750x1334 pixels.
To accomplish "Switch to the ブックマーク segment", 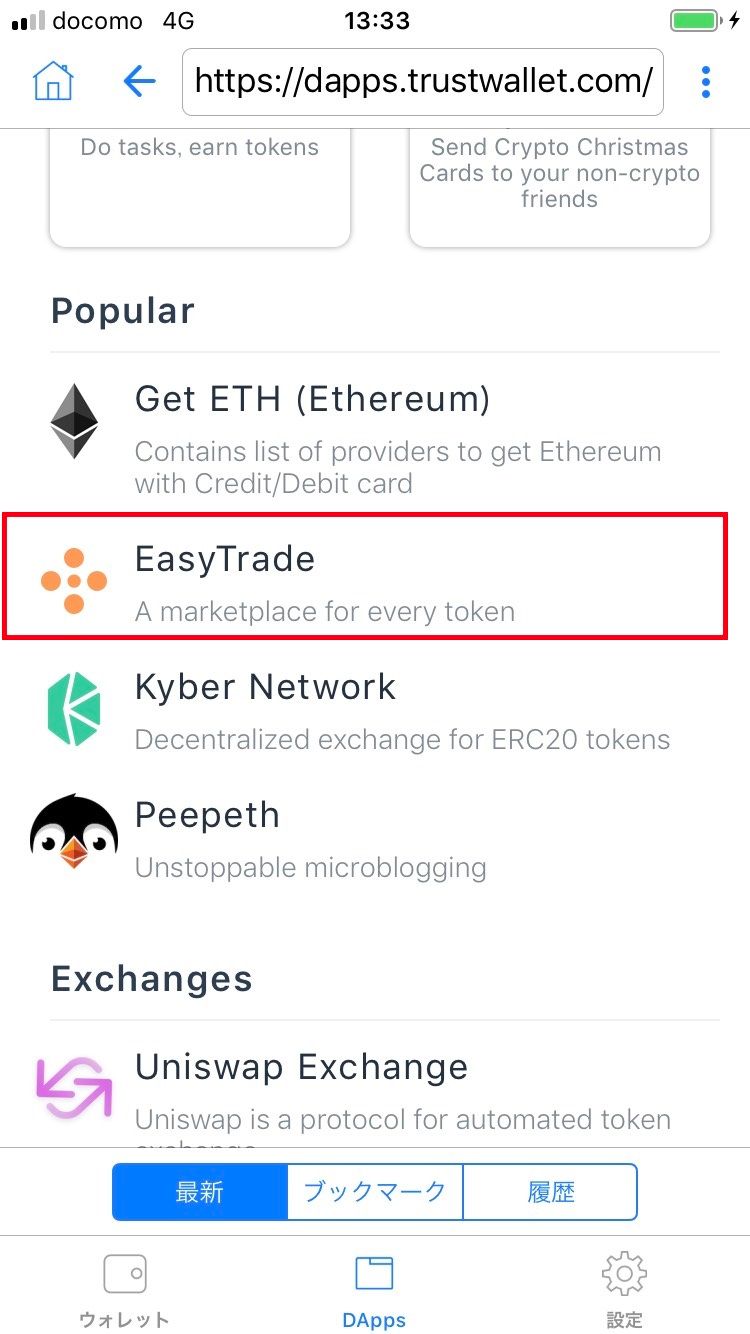I will (375, 1192).
